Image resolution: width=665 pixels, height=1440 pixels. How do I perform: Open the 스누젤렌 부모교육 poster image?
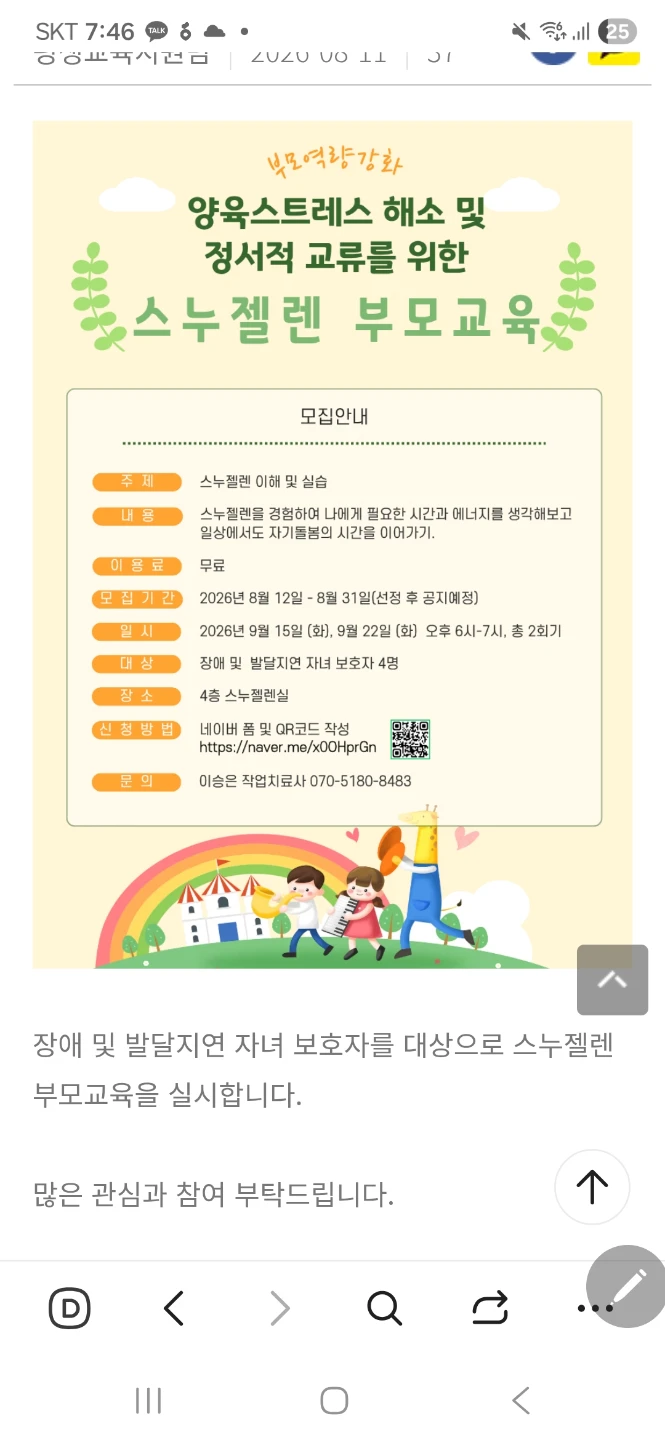pyautogui.click(x=332, y=545)
